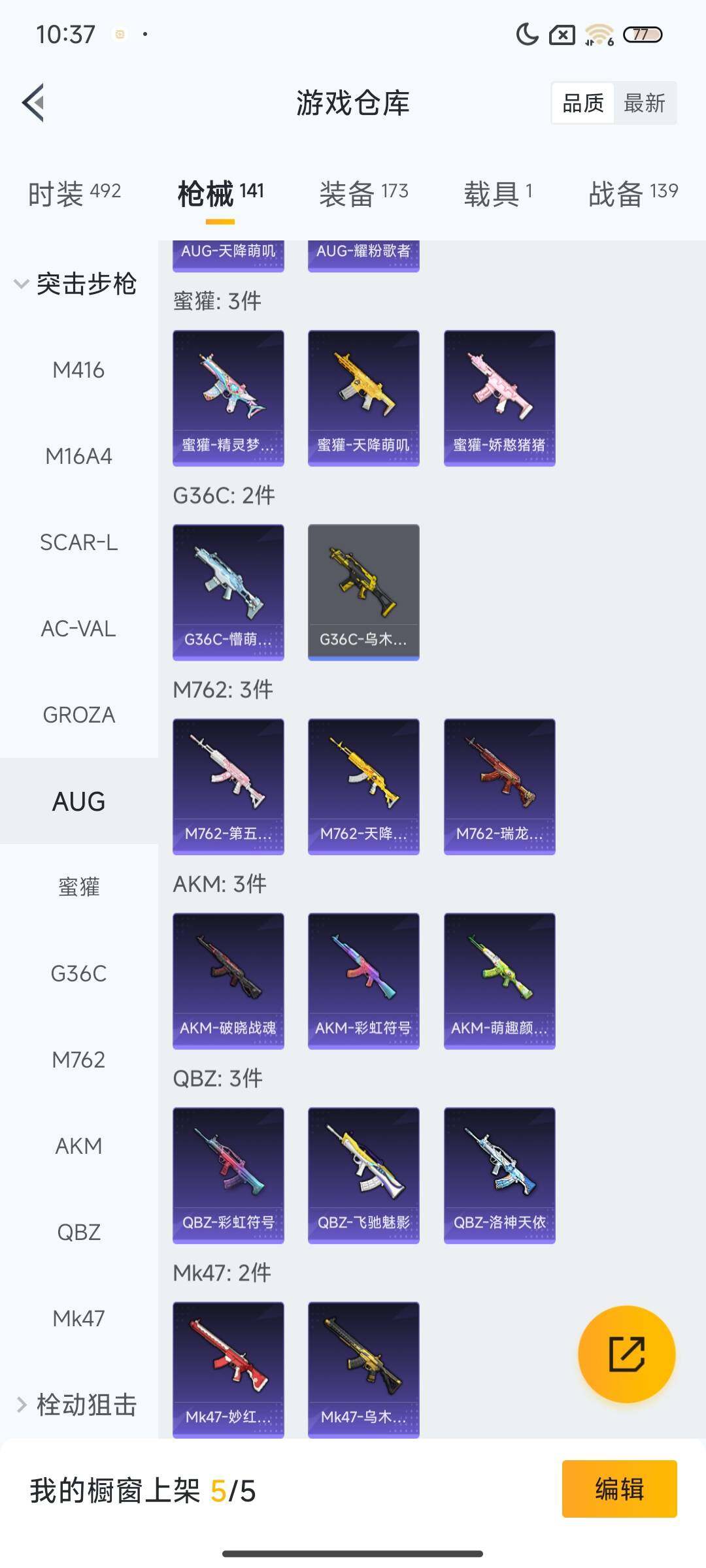Open the 蜜獾-天降萌叽 skin
Image resolution: width=706 pixels, height=1568 pixels.
363,398
